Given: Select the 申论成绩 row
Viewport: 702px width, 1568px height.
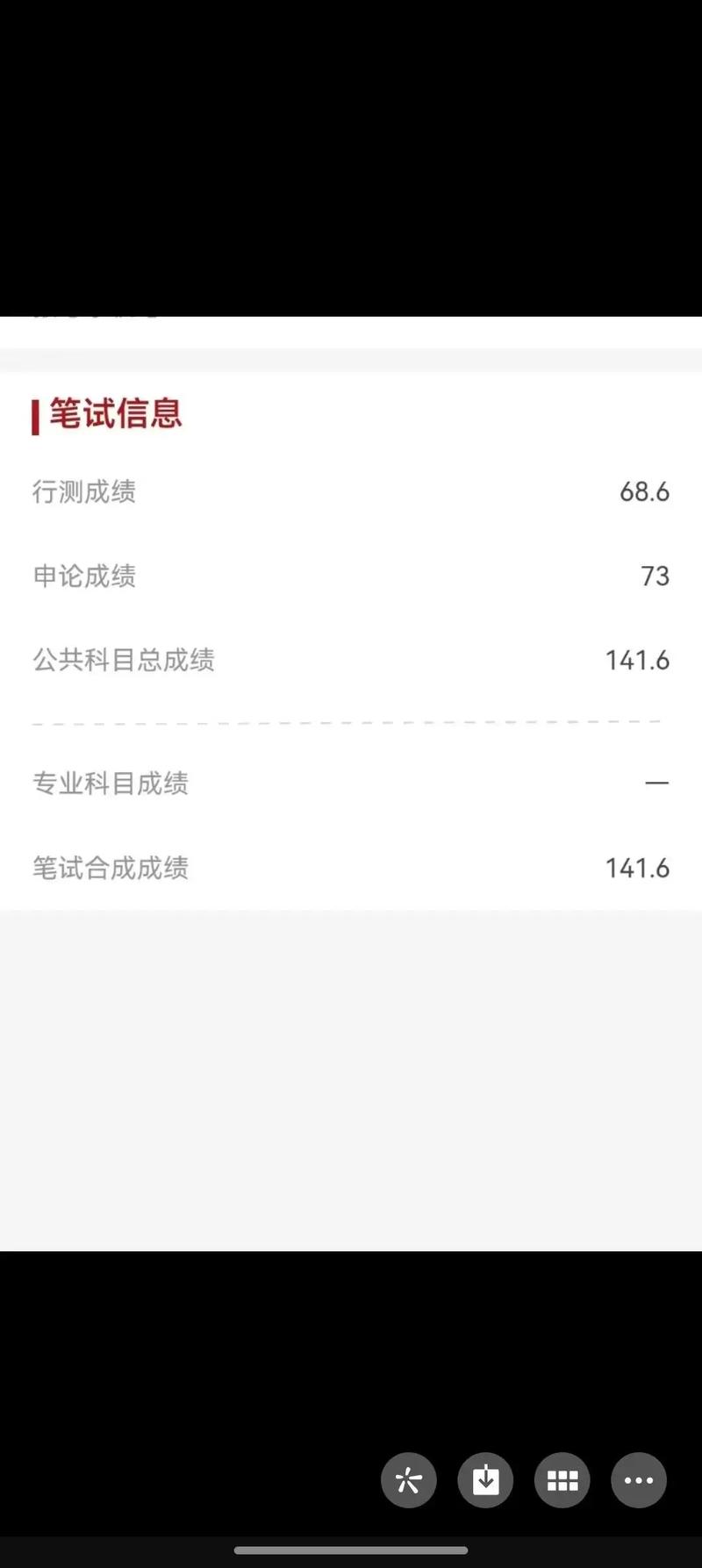Looking at the screenshot, I should [x=84, y=576].
